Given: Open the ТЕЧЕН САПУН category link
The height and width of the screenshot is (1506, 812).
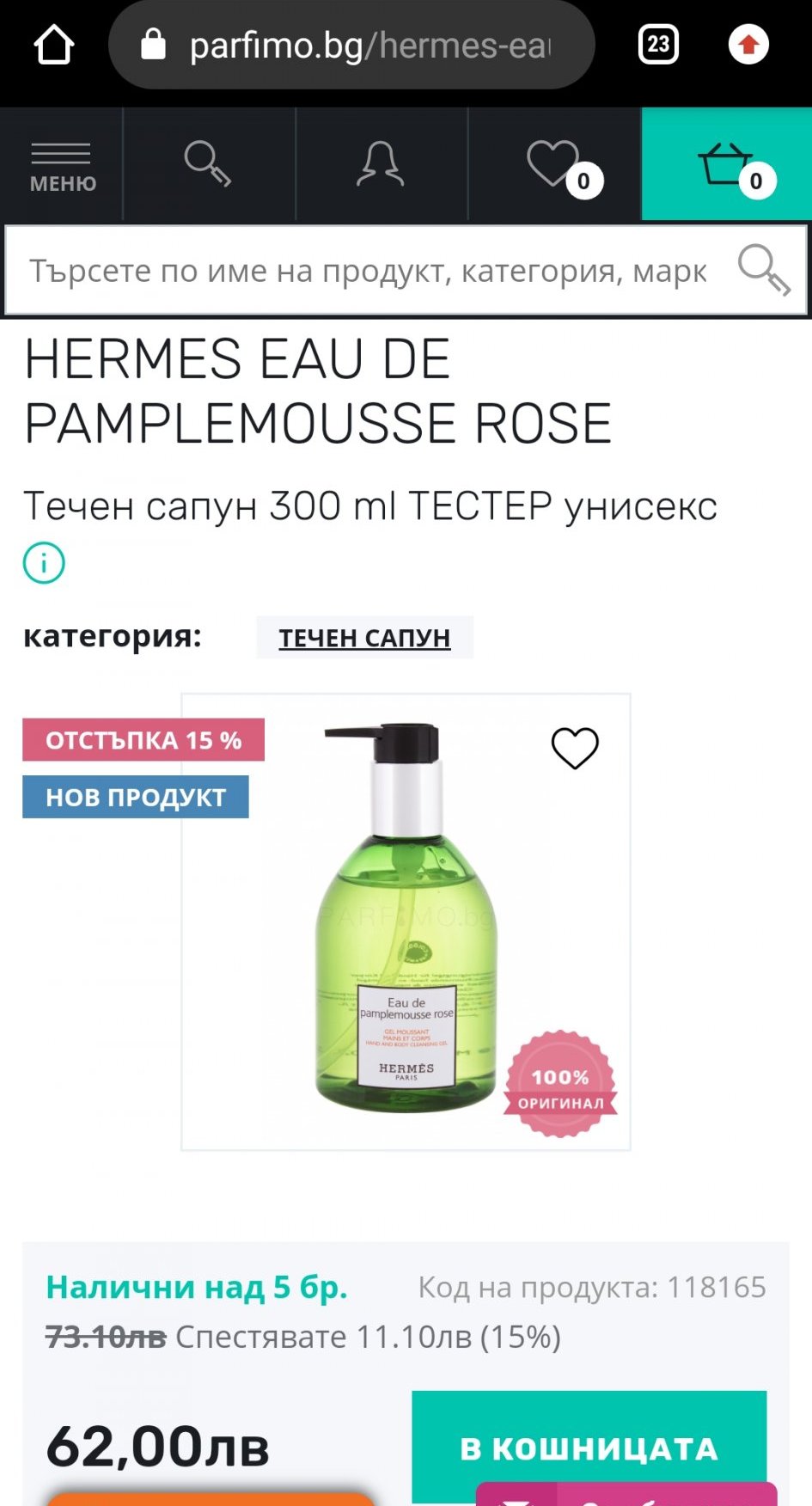Looking at the screenshot, I should click(364, 638).
